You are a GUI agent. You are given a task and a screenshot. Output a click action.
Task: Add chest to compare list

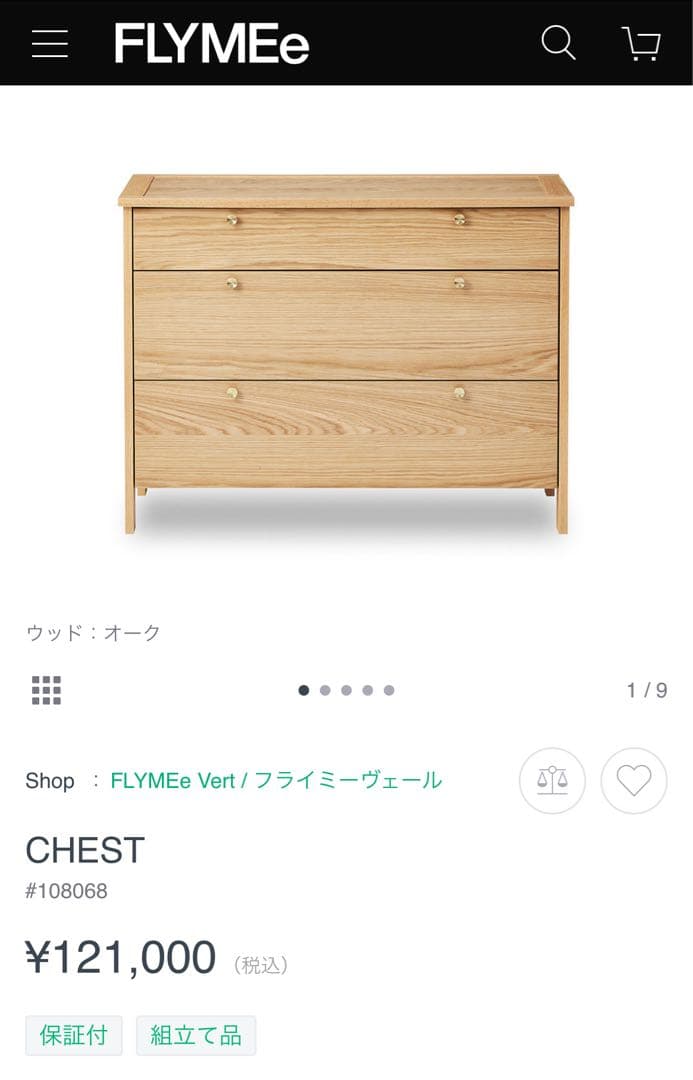coord(552,780)
